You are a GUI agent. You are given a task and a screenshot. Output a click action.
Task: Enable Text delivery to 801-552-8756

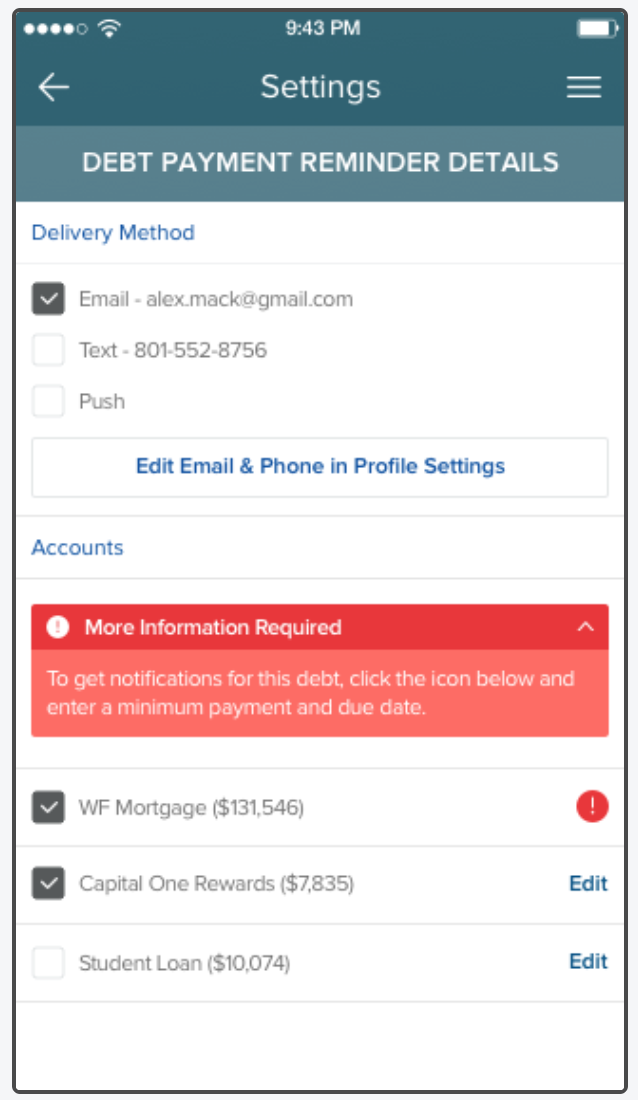[48, 350]
